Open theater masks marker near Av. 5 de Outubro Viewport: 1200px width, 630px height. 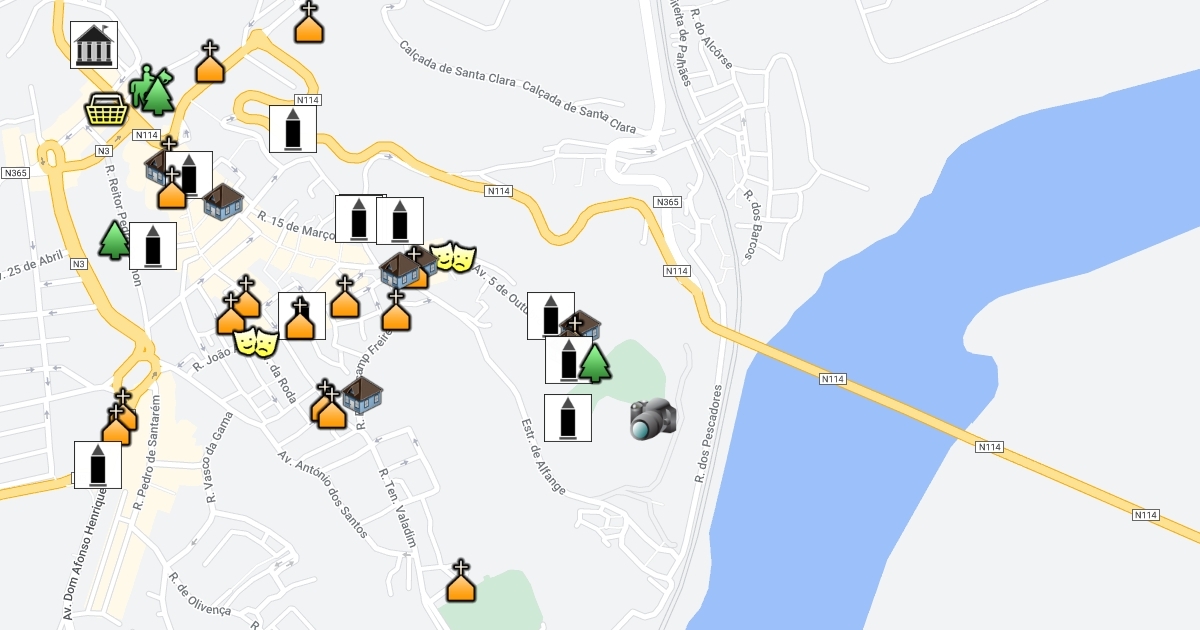tap(452, 258)
